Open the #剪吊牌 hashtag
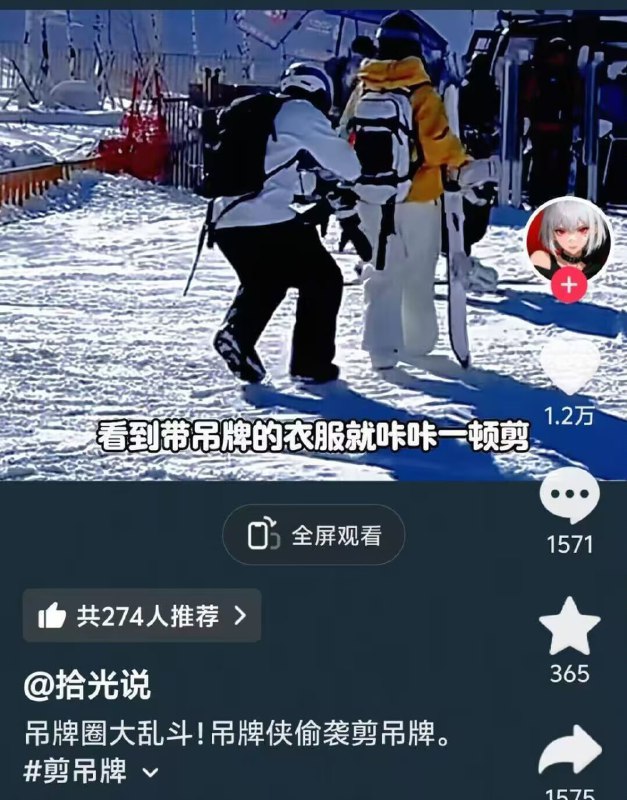The width and height of the screenshot is (627, 800). 76,771
